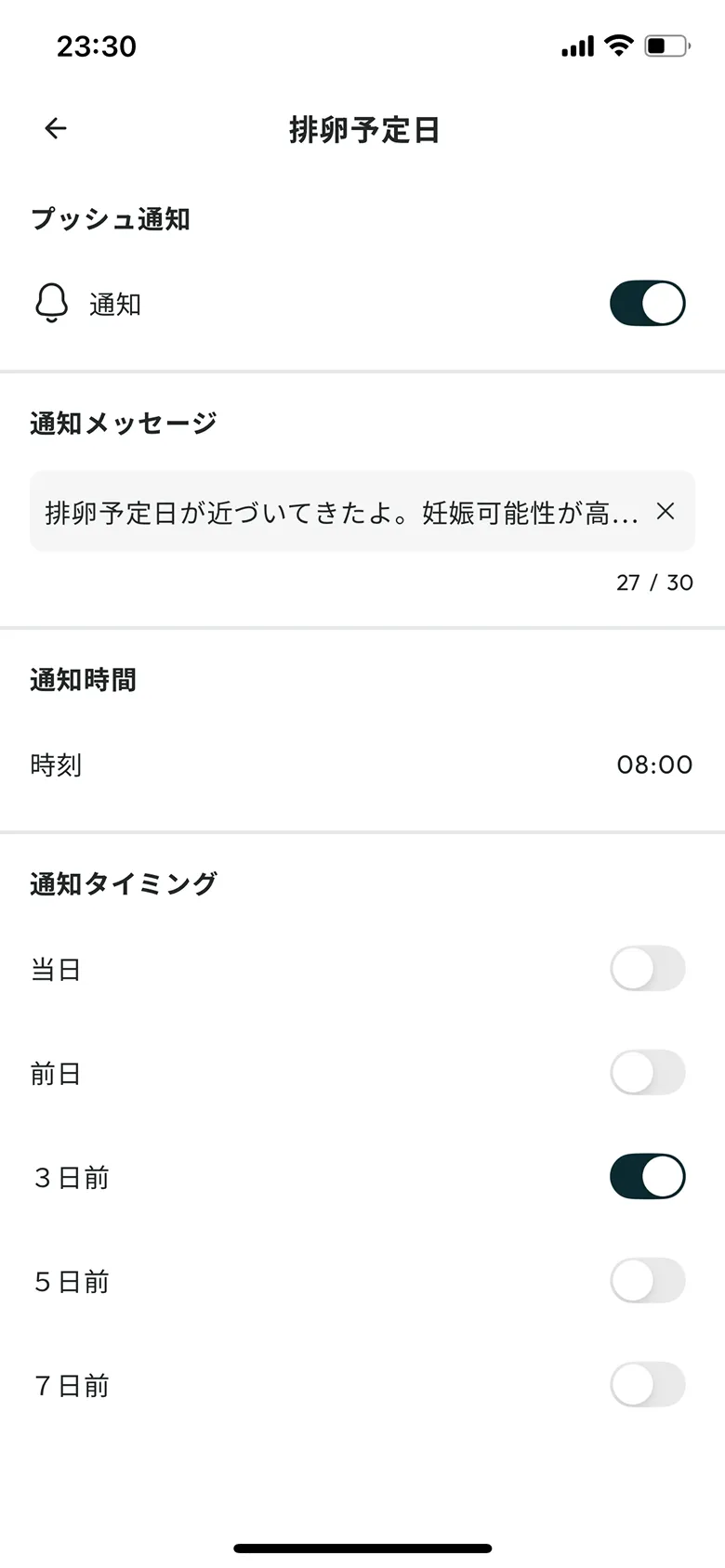
Task: Disable the ３日前 notification toggle
Action: coord(647,1176)
